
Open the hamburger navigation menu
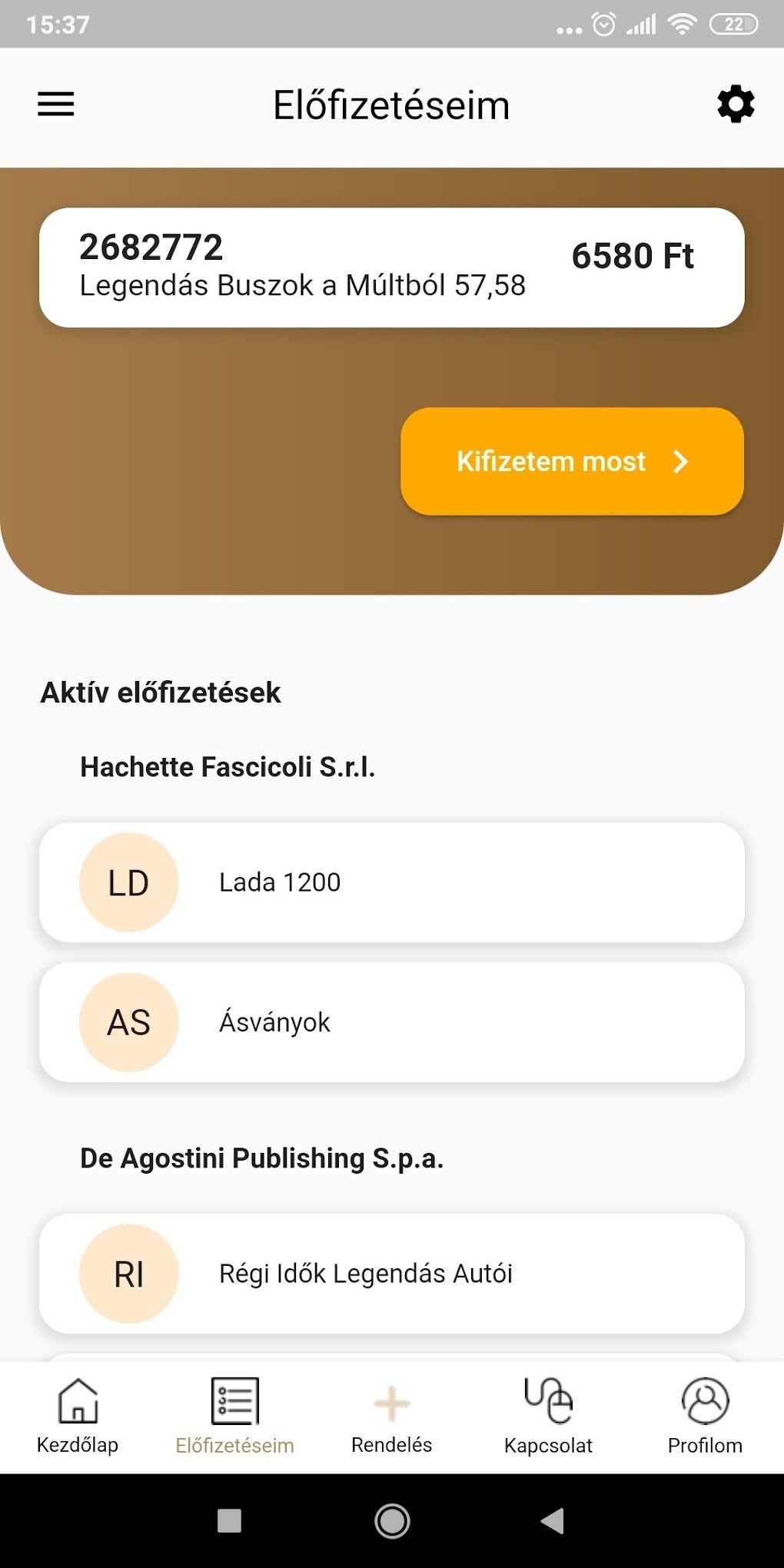[x=55, y=105]
